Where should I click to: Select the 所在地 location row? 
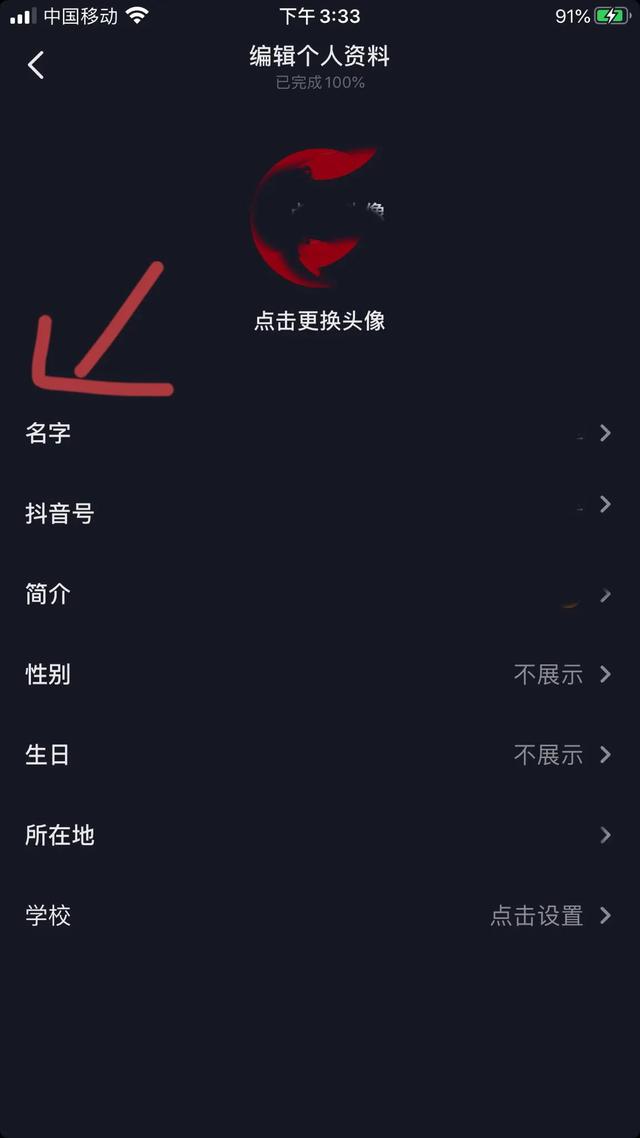[320, 835]
